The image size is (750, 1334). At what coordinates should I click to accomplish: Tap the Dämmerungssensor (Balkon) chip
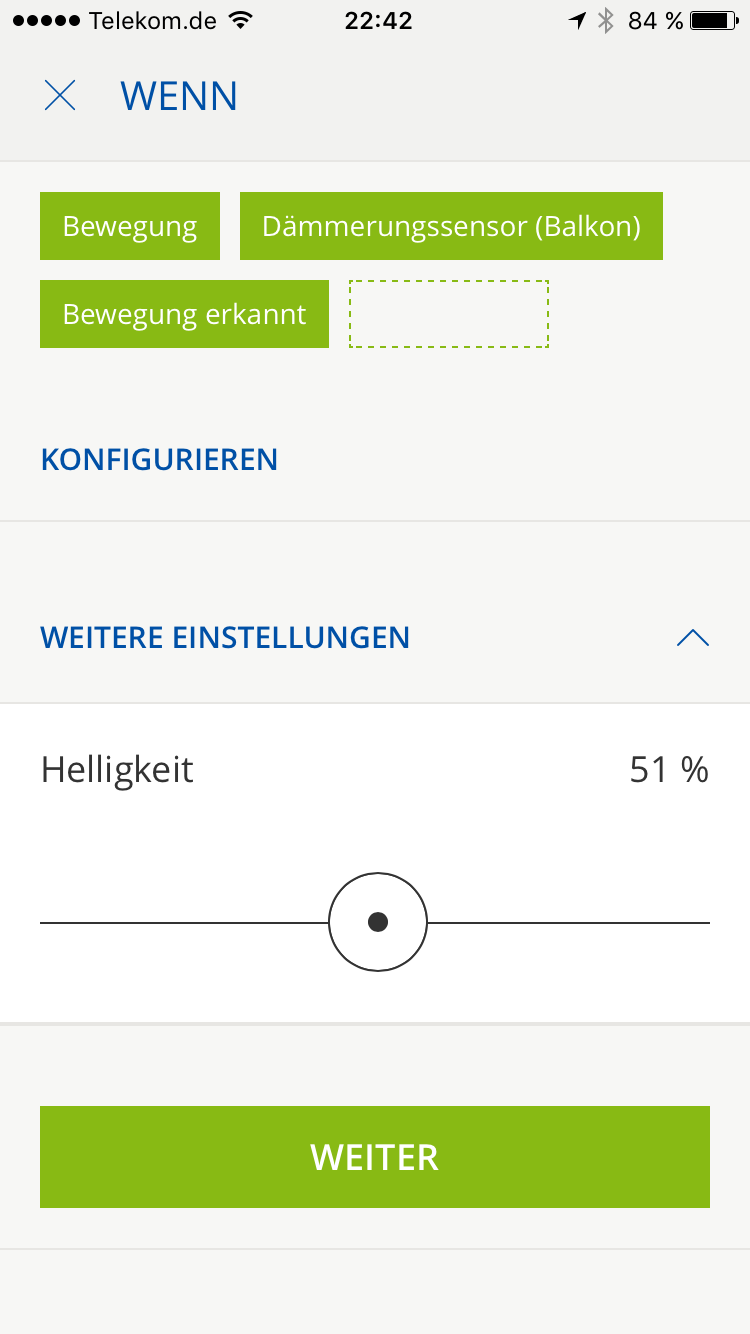pos(451,226)
